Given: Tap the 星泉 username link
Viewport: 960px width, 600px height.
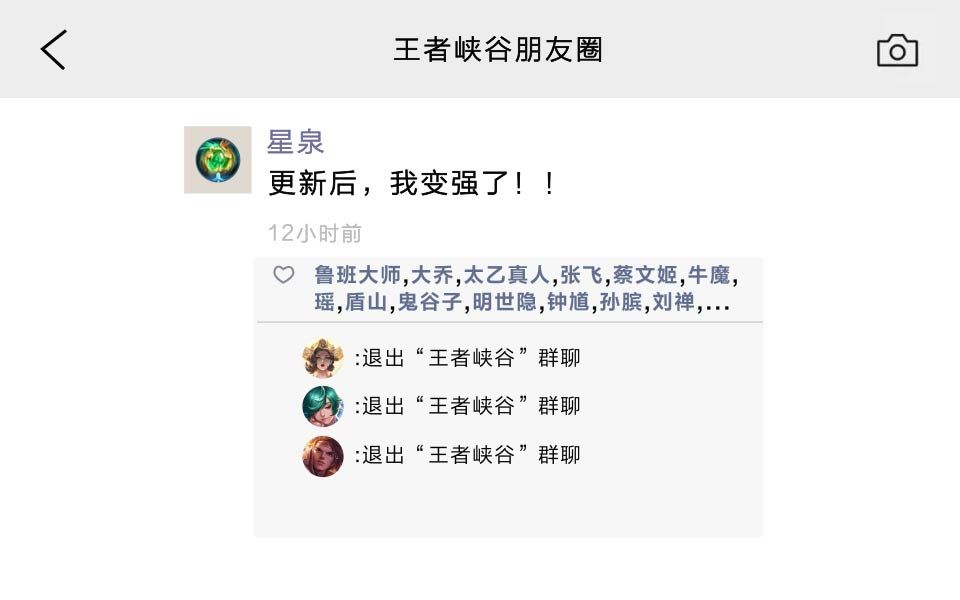Looking at the screenshot, I should pyautogui.click(x=295, y=142).
